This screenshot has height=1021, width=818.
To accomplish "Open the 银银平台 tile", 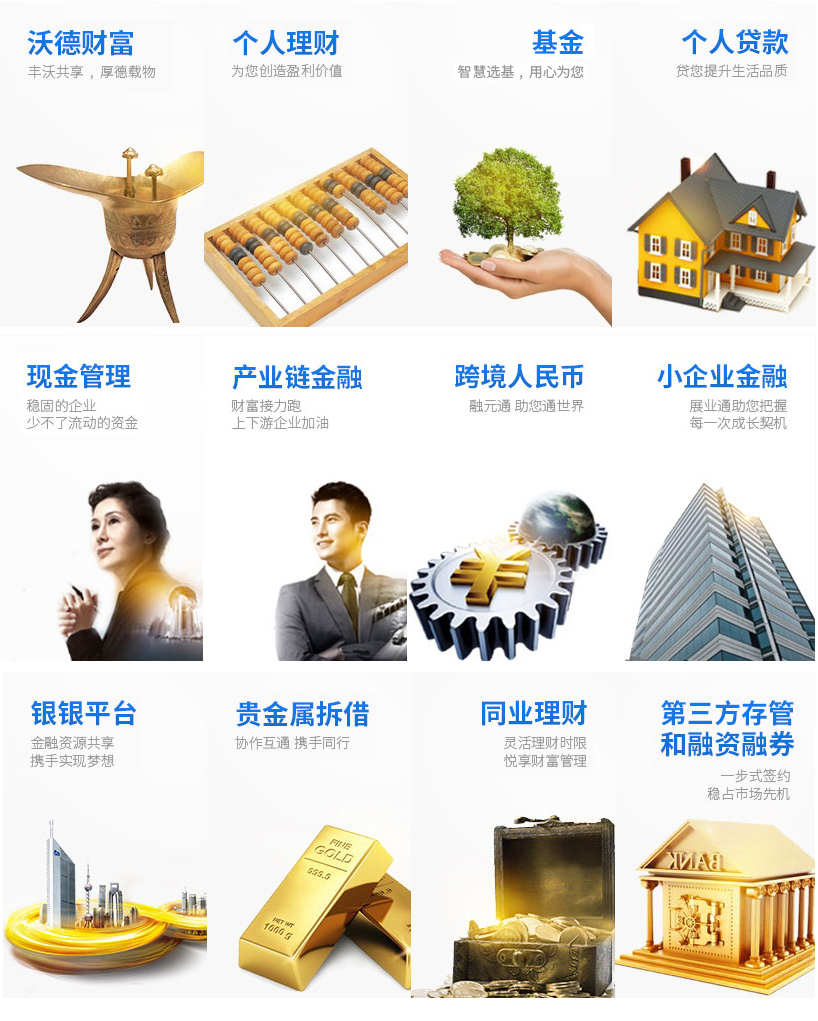I will click(101, 835).
